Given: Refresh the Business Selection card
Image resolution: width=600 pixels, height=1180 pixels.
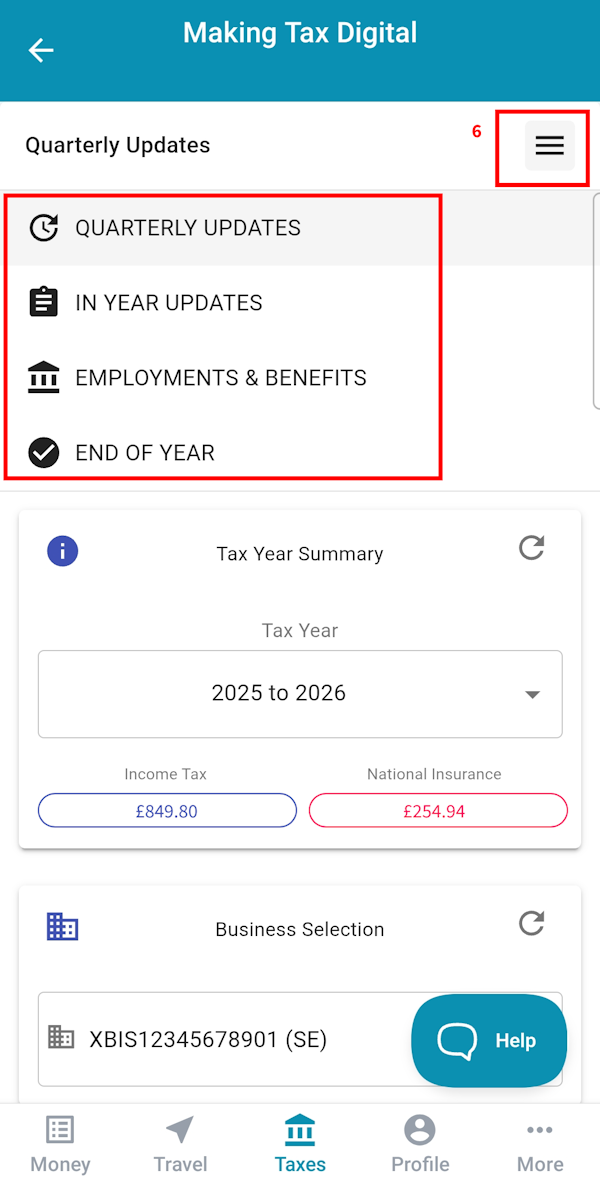Looking at the screenshot, I should click(531, 923).
